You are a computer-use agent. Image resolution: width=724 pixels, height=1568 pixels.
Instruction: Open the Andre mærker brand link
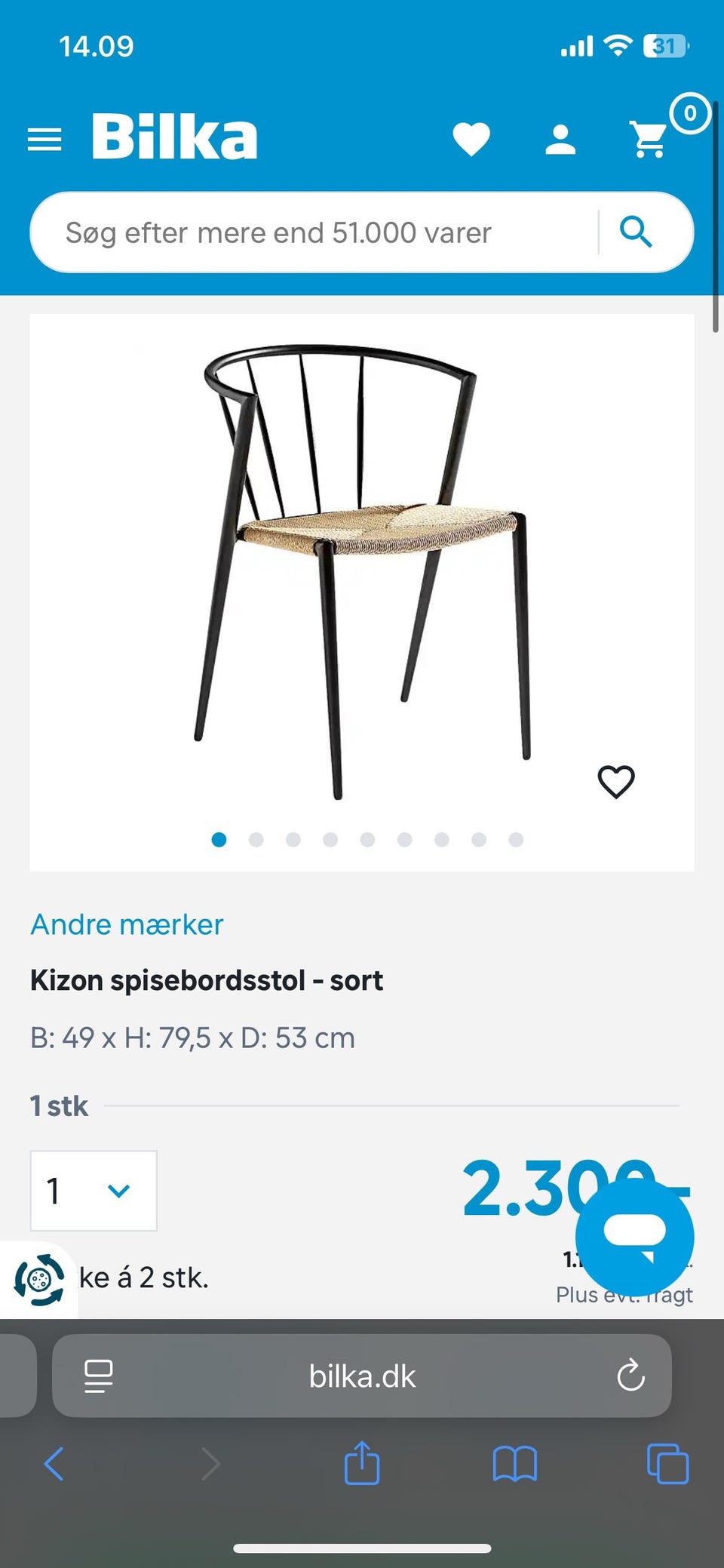[x=126, y=924]
